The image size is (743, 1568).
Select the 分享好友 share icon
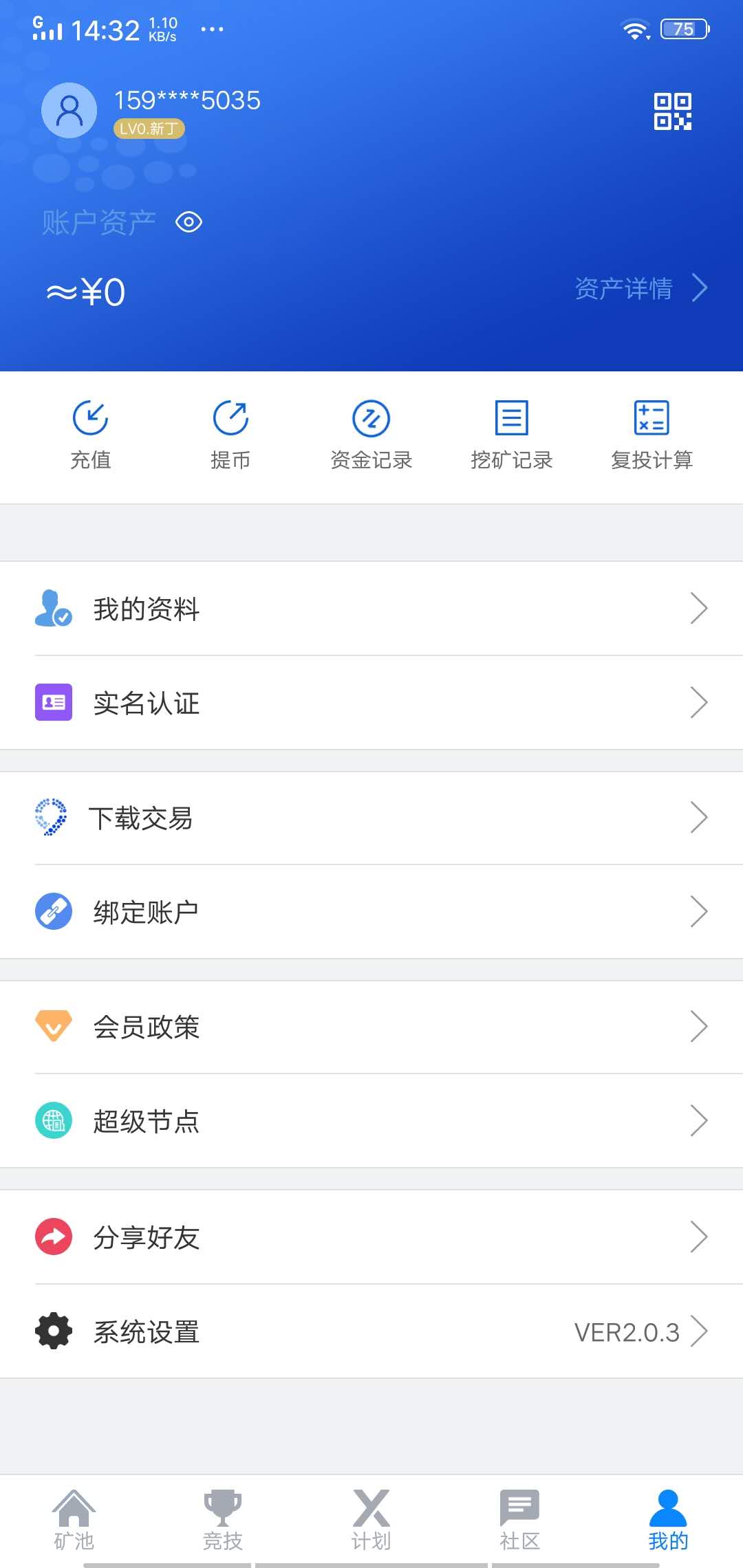52,1238
